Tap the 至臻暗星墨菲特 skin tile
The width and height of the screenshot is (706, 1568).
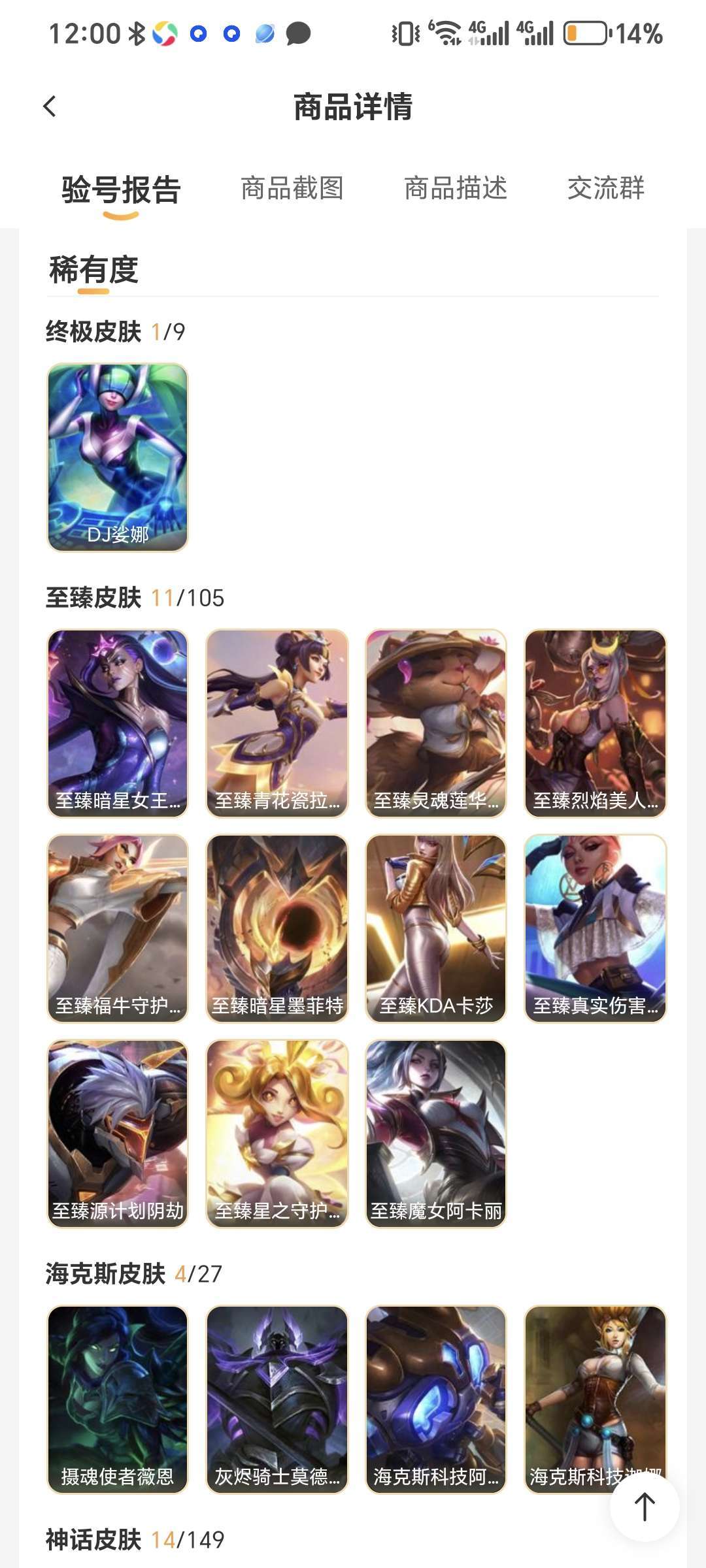pyautogui.click(x=277, y=928)
